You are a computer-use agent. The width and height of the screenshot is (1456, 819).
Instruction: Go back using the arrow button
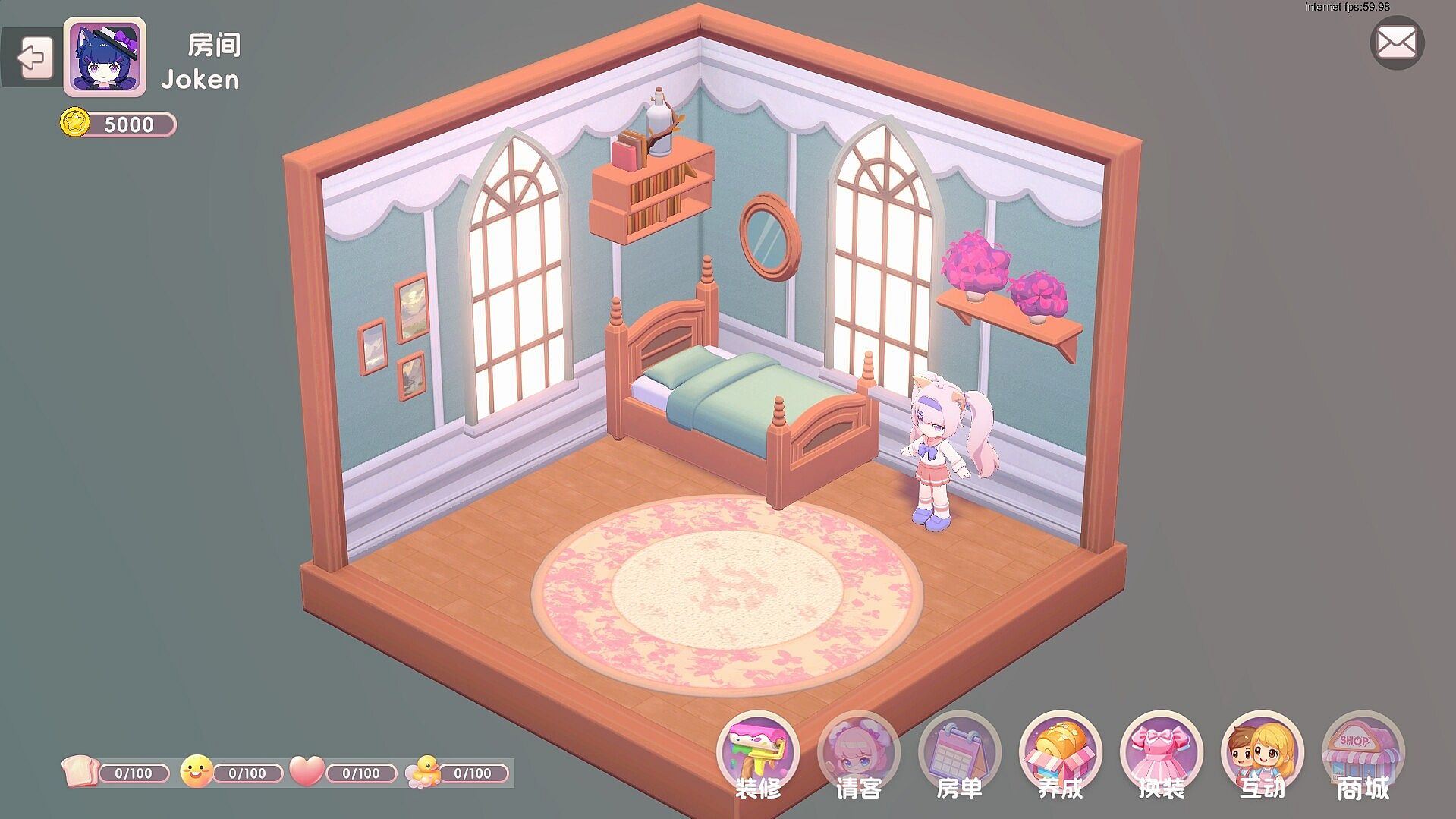coord(33,58)
